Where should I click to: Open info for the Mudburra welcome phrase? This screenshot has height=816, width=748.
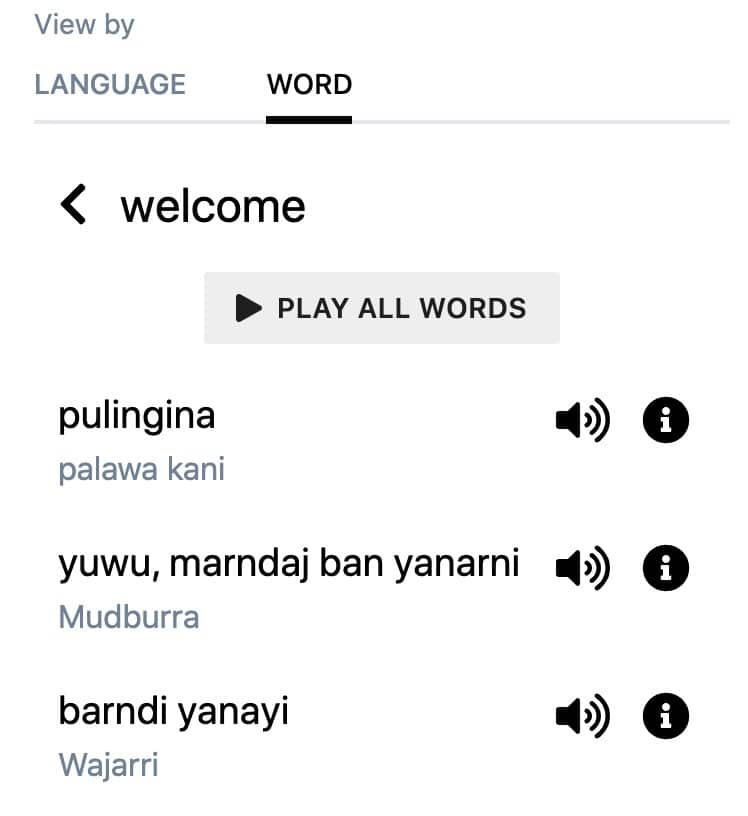(664, 568)
